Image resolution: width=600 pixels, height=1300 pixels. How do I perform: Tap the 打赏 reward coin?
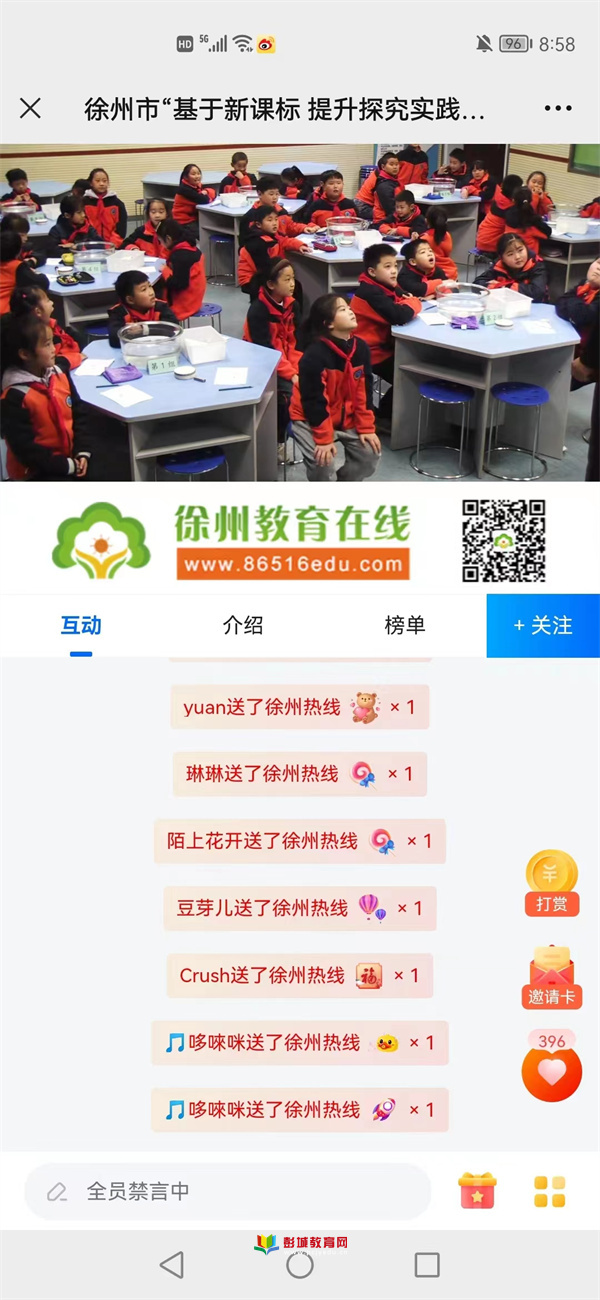(551, 882)
